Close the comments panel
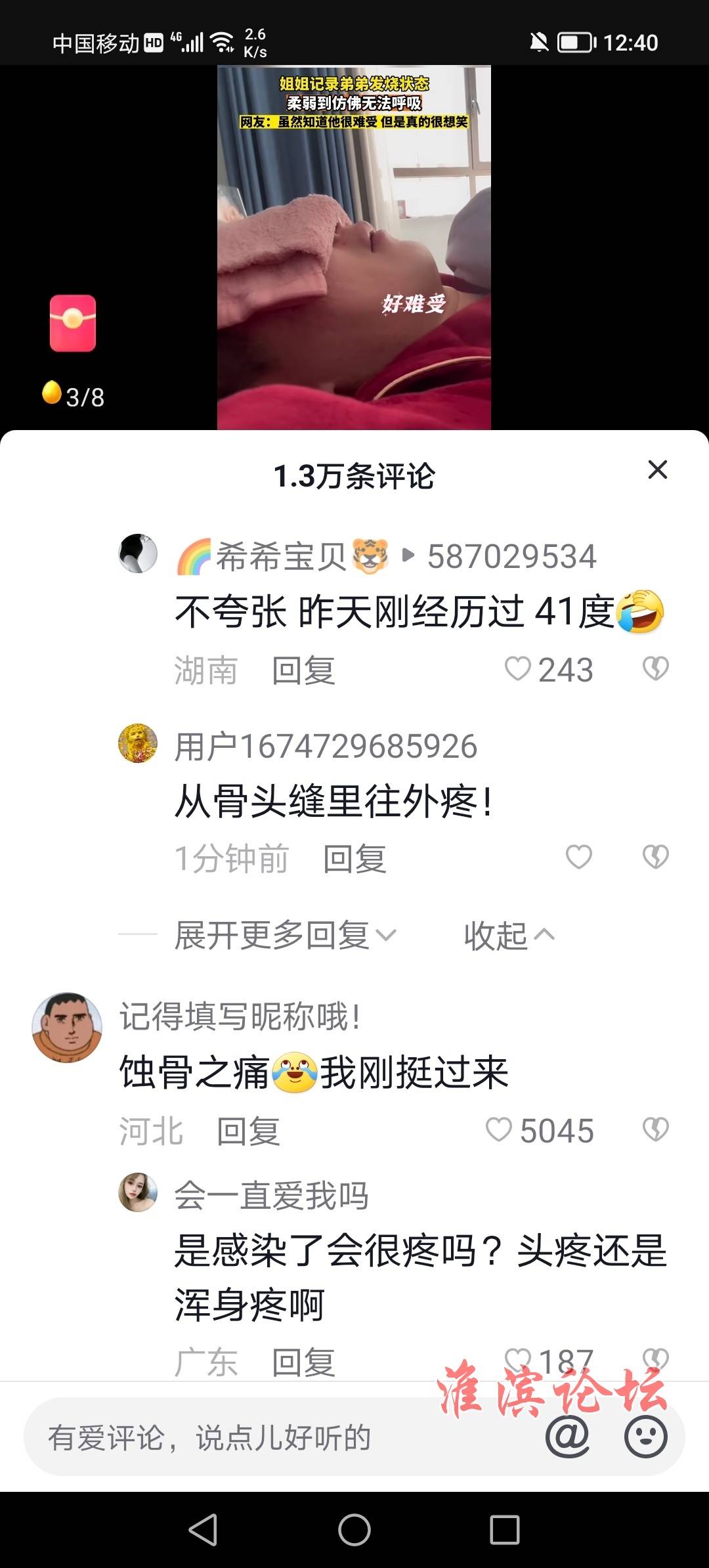 pos(657,470)
